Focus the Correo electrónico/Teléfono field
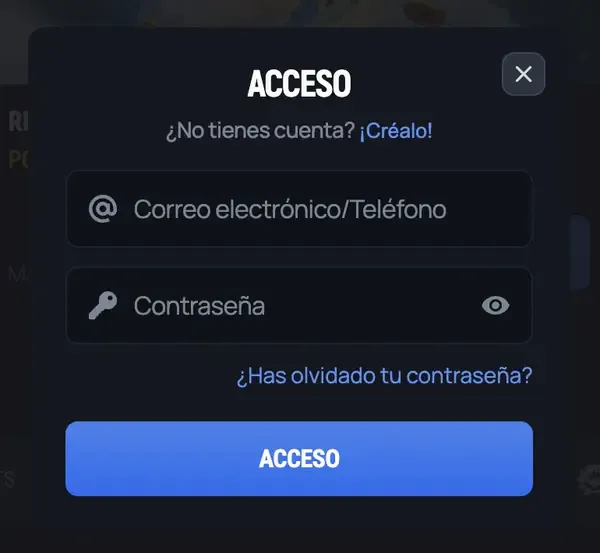600x553 pixels. [x=300, y=209]
